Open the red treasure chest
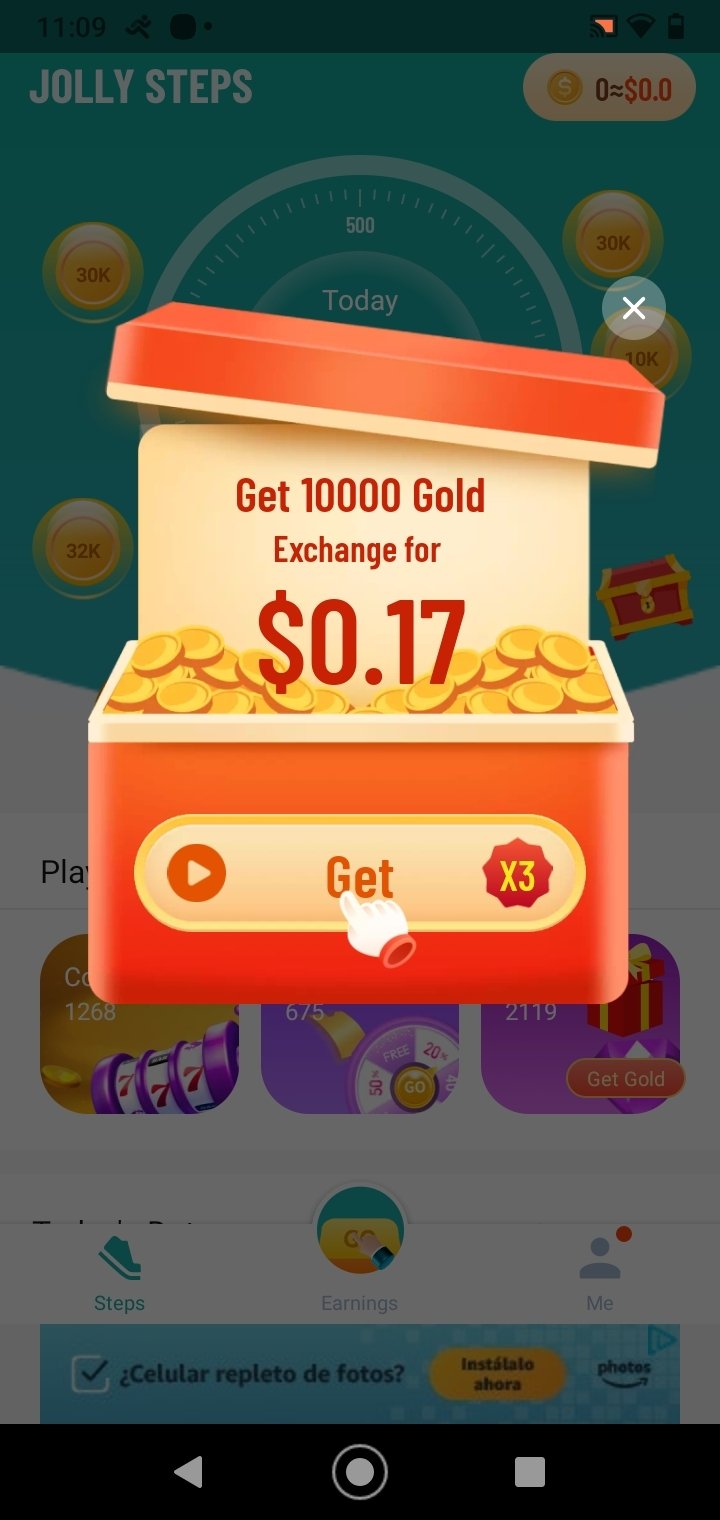The width and height of the screenshot is (720, 1520). click(x=646, y=597)
